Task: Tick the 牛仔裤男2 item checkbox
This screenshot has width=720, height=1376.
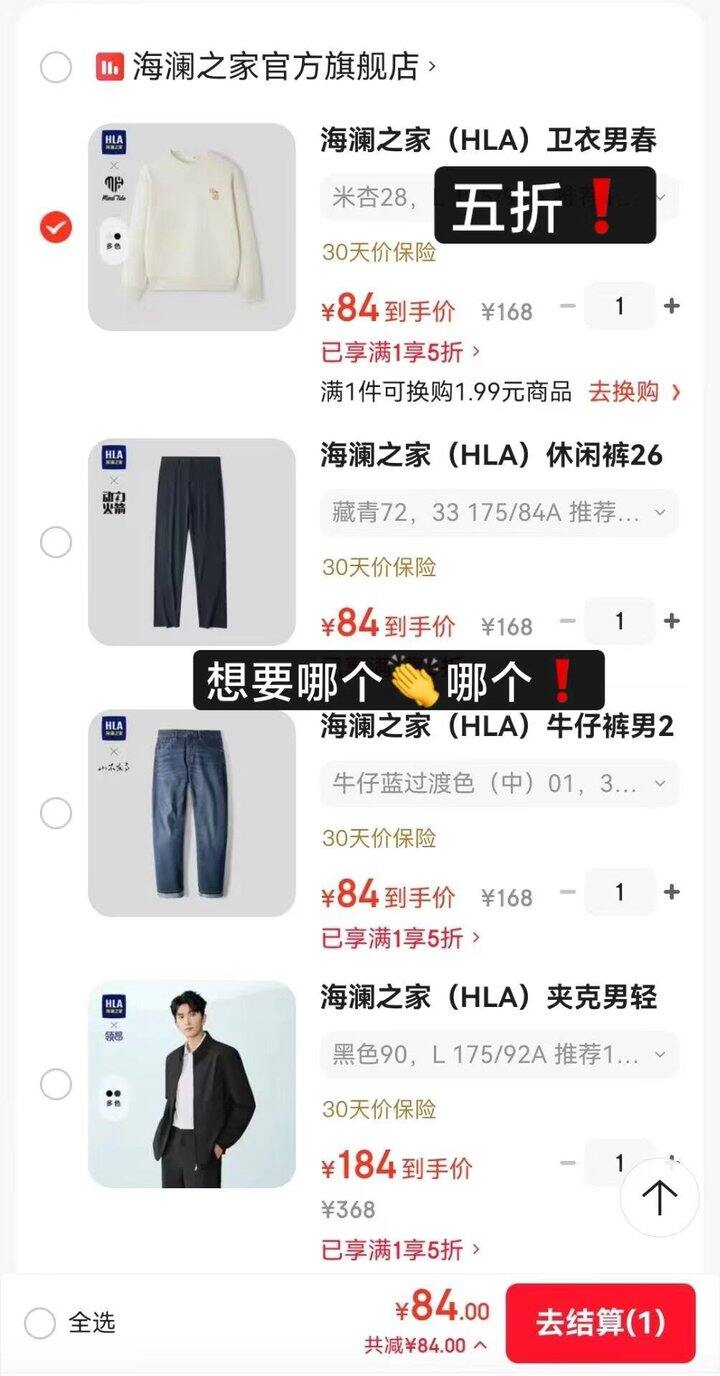Action: pos(56,813)
